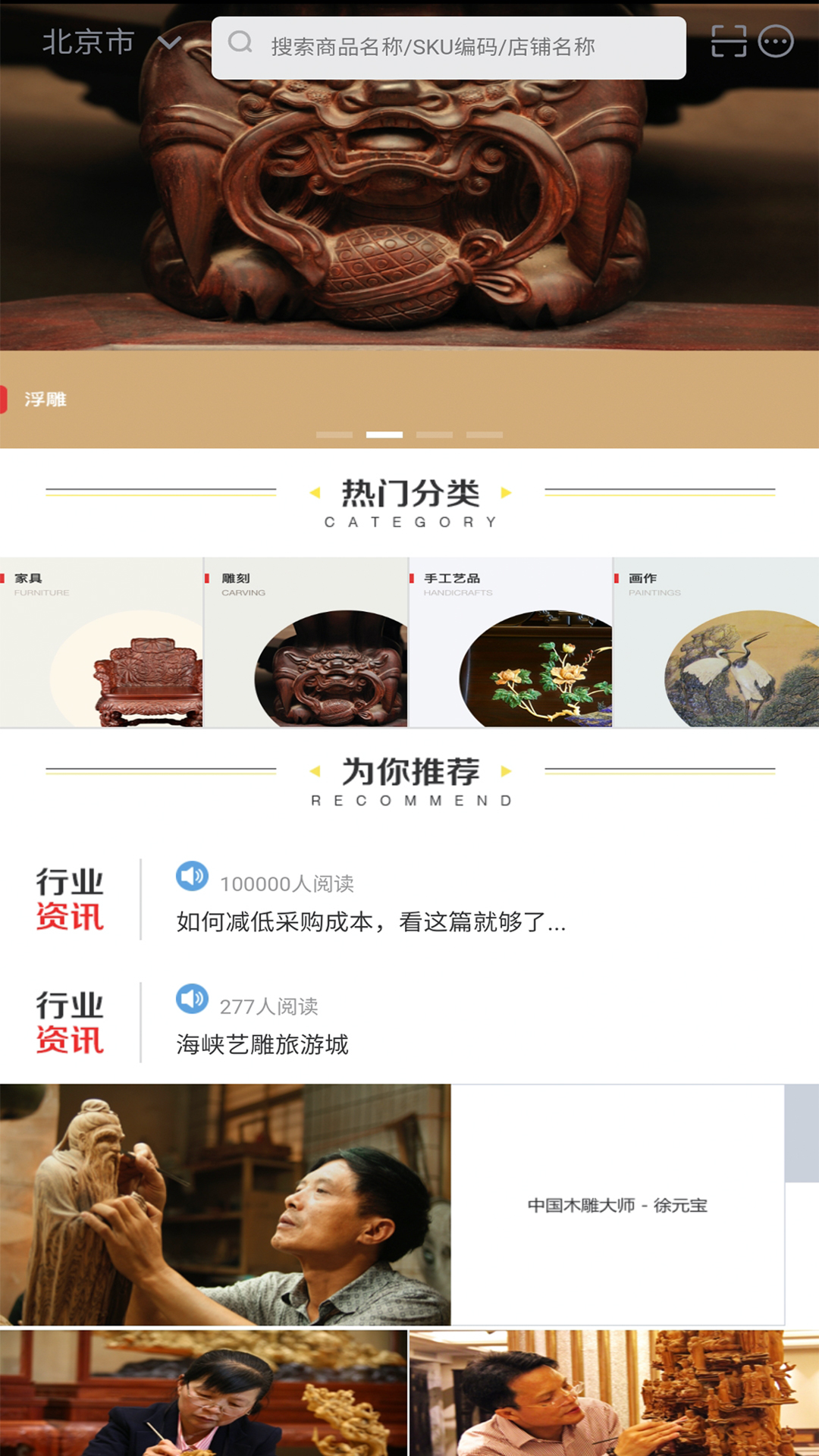819x1456 pixels.
Task: Open the woman carving craftsman photo tile
Action: (203, 1392)
